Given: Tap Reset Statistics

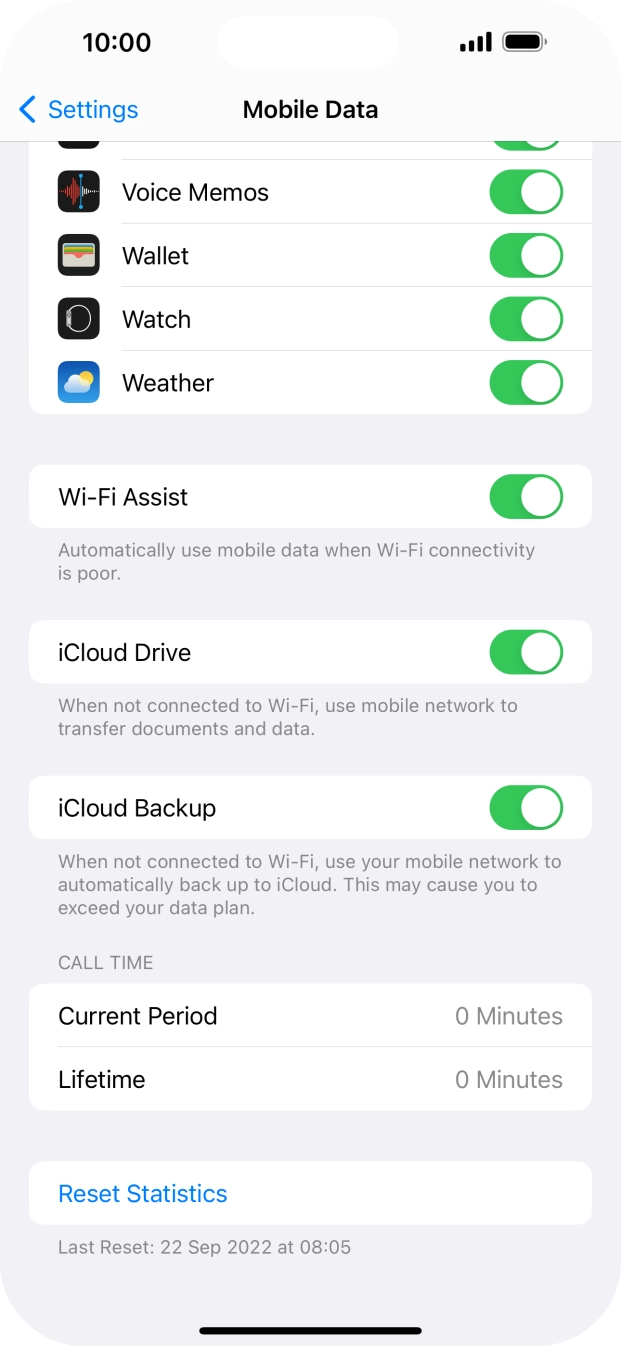Looking at the screenshot, I should (143, 1193).
